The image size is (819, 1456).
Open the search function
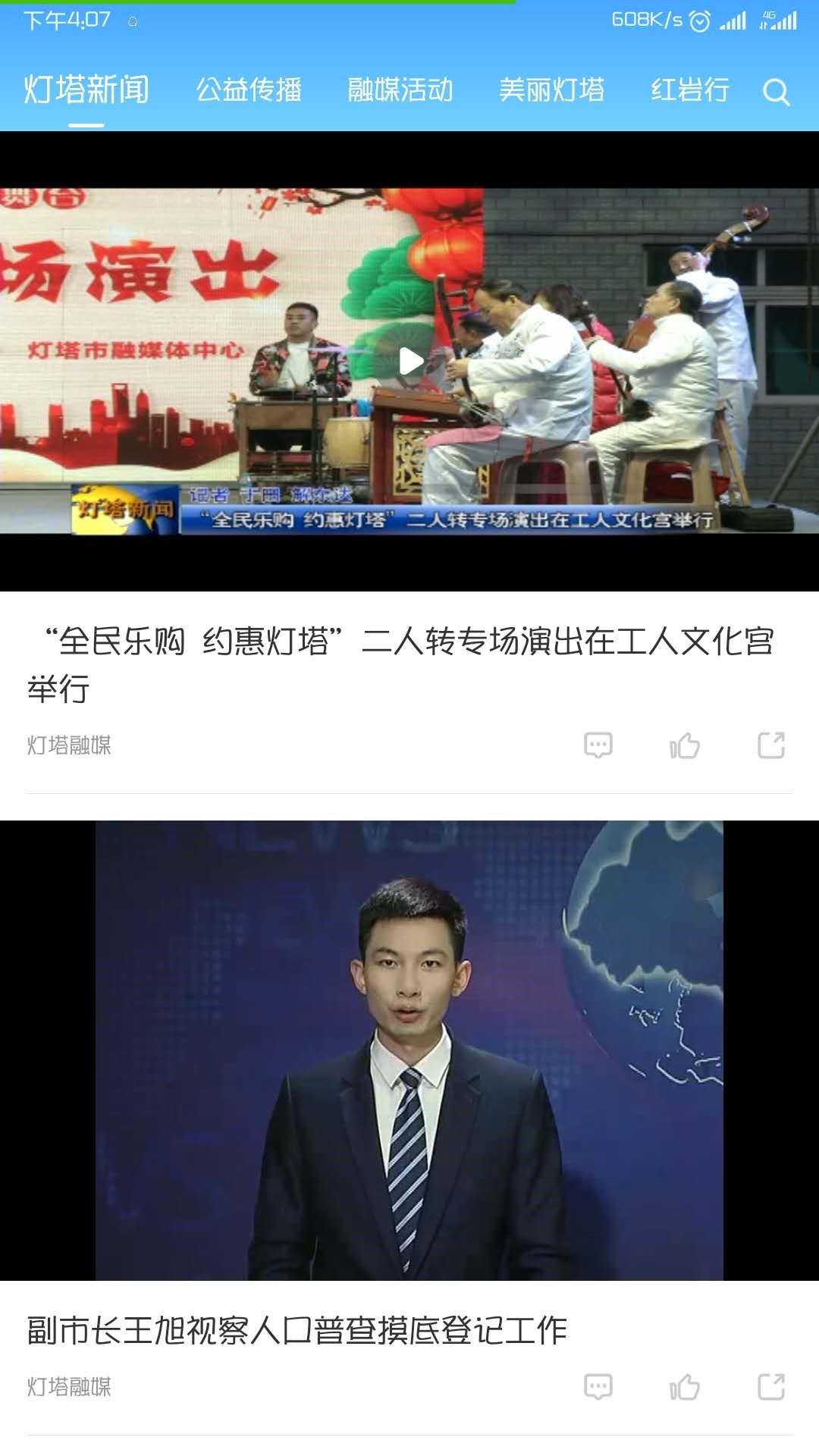776,91
